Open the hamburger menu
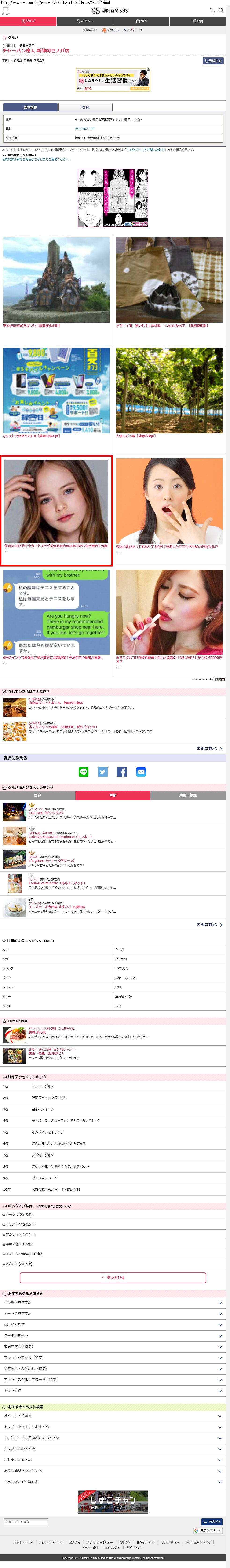 pyautogui.click(x=5, y=10)
